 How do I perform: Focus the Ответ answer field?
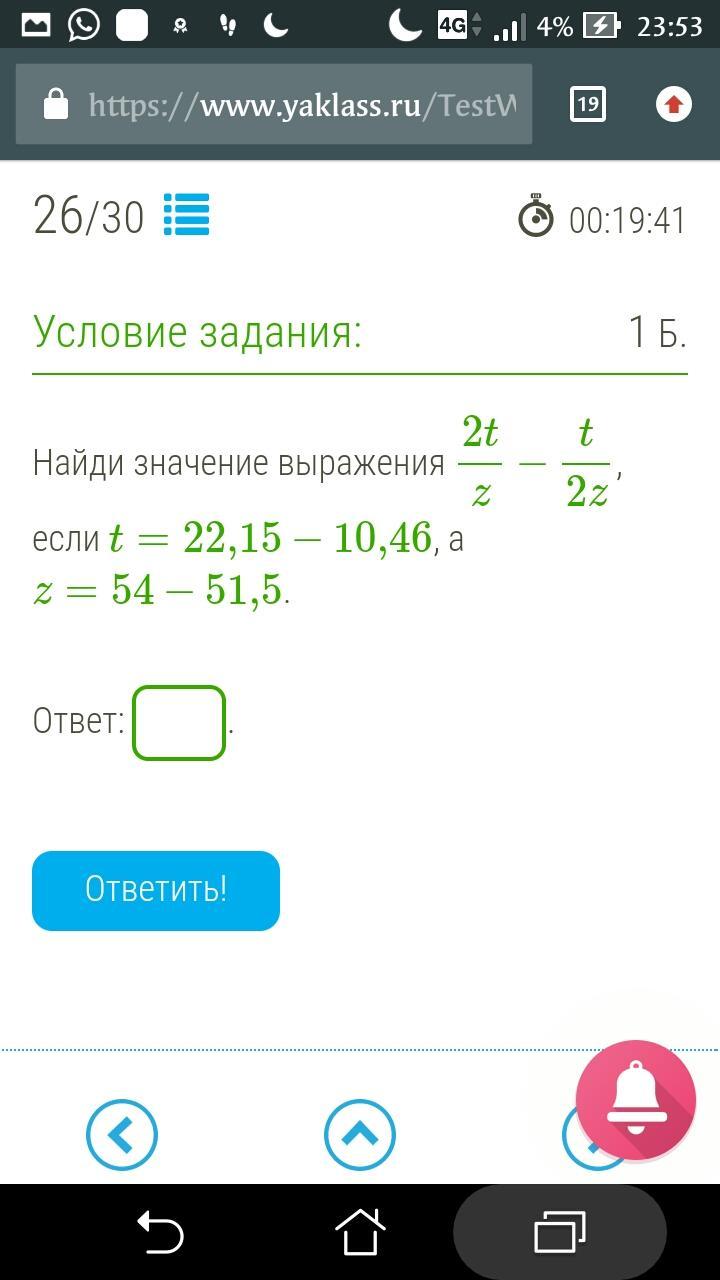click(x=179, y=722)
